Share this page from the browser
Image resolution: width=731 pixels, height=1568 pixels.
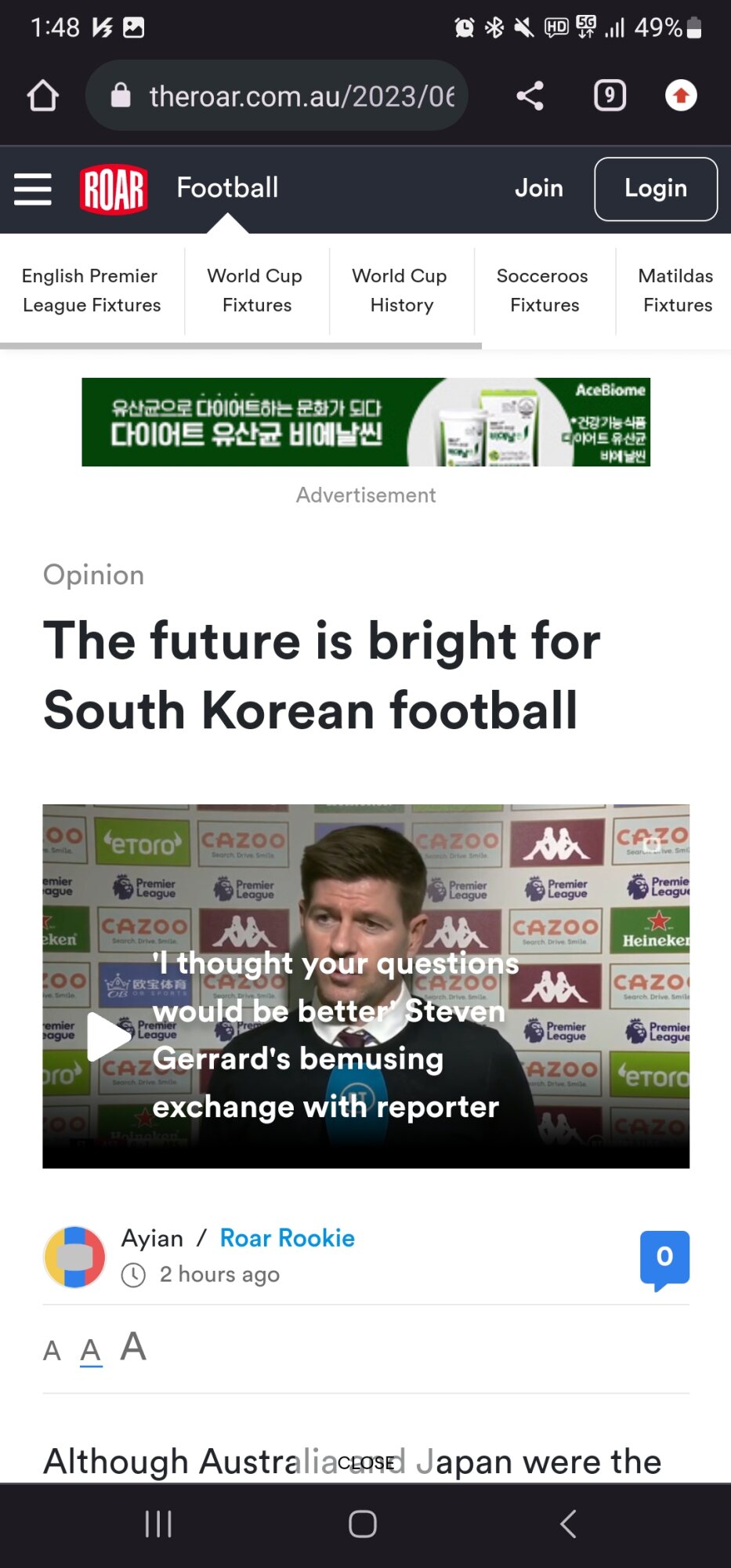530,96
